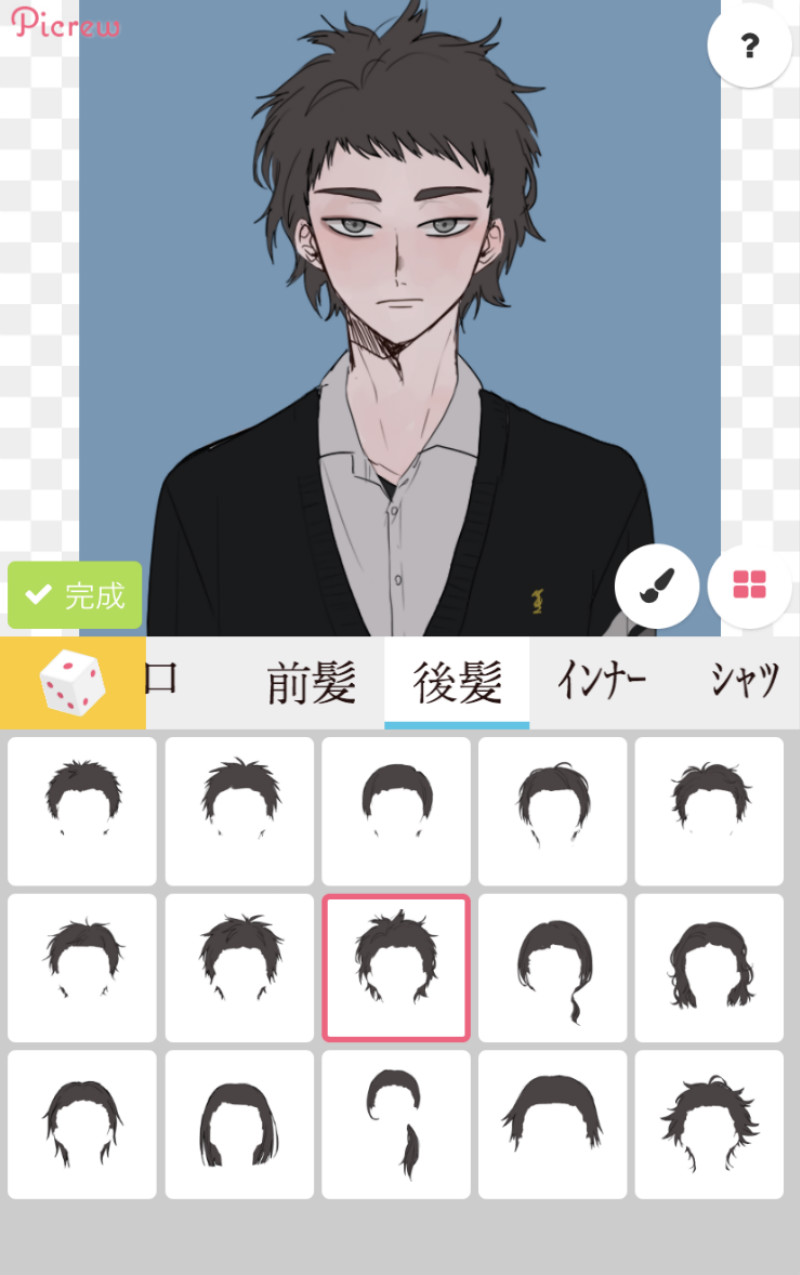Open the help question mark button
This screenshot has width=800, height=1275.
coord(749,46)
